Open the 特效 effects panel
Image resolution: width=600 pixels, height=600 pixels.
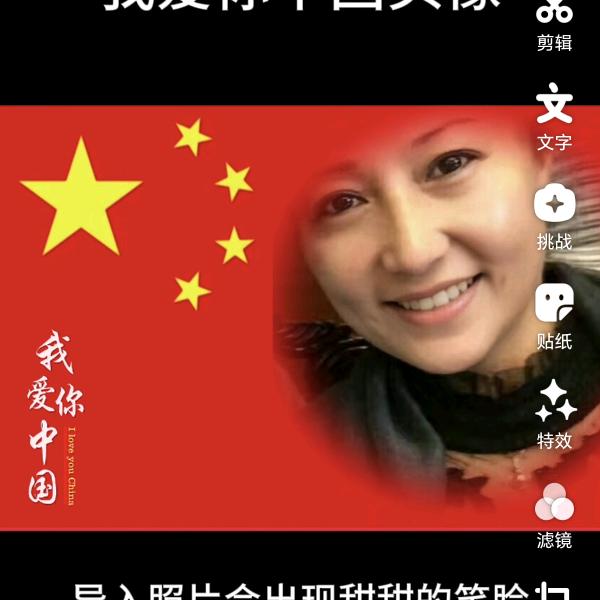coord(554,412)
